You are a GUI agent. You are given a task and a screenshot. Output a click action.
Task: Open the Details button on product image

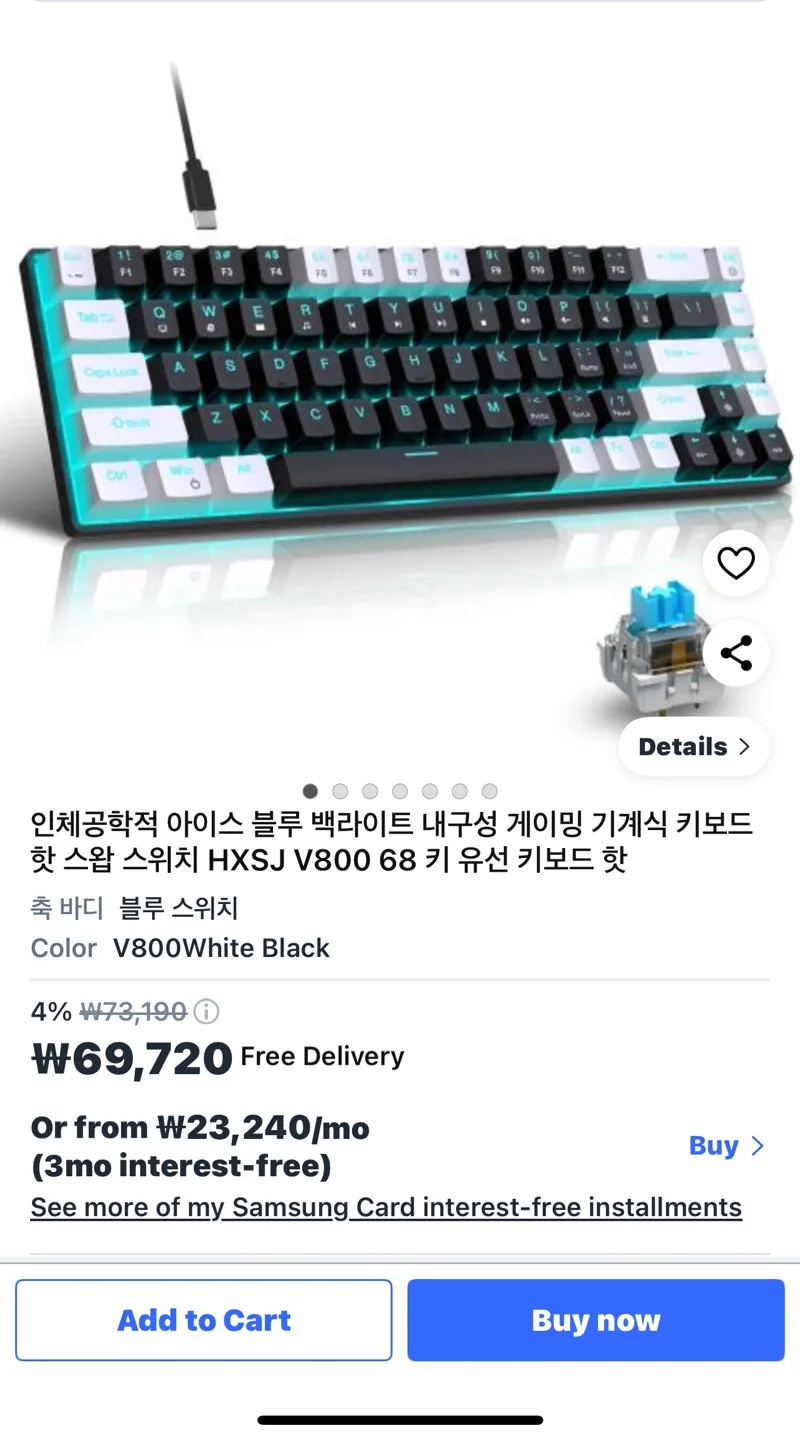click(694, 747)
